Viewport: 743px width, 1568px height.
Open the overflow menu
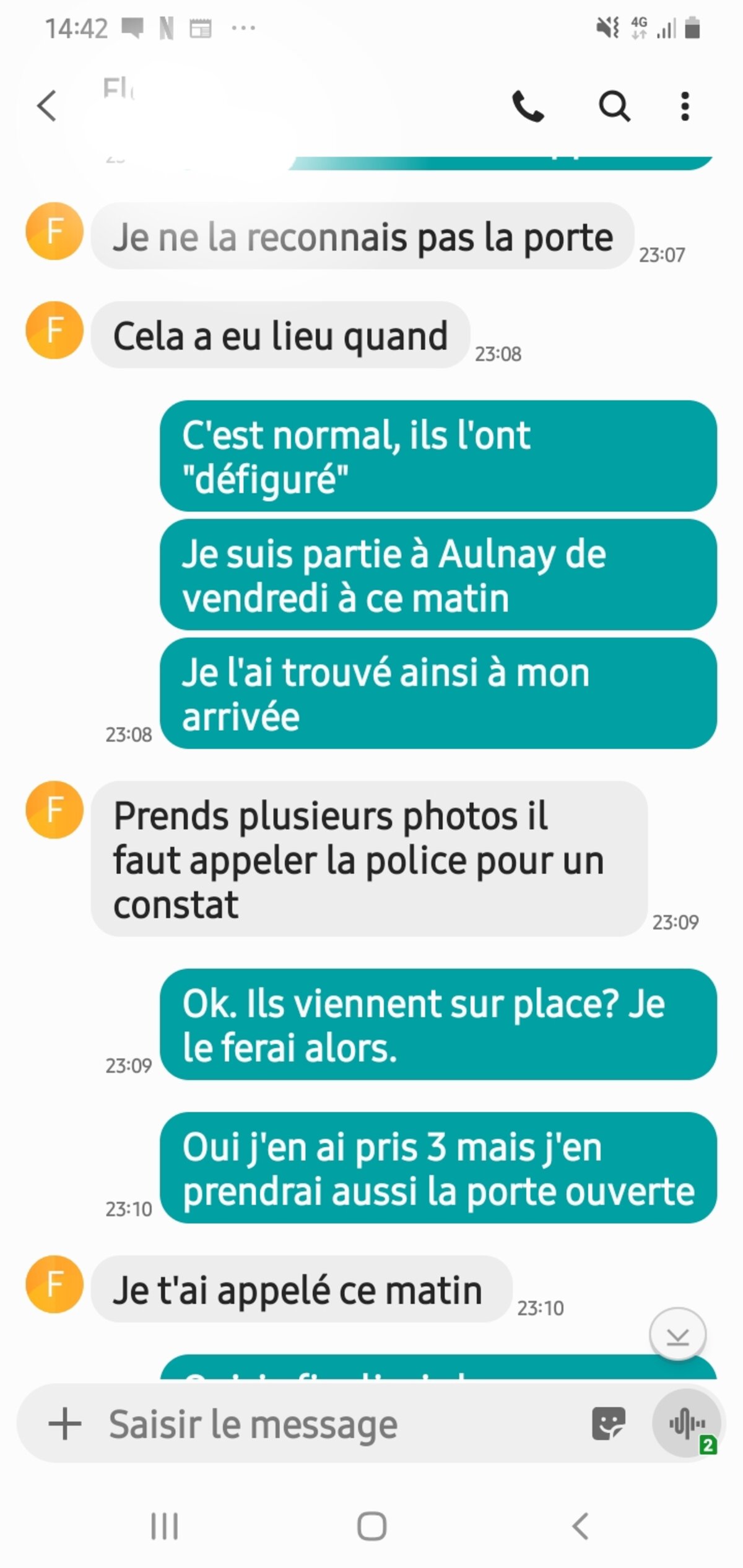(685, 106)
